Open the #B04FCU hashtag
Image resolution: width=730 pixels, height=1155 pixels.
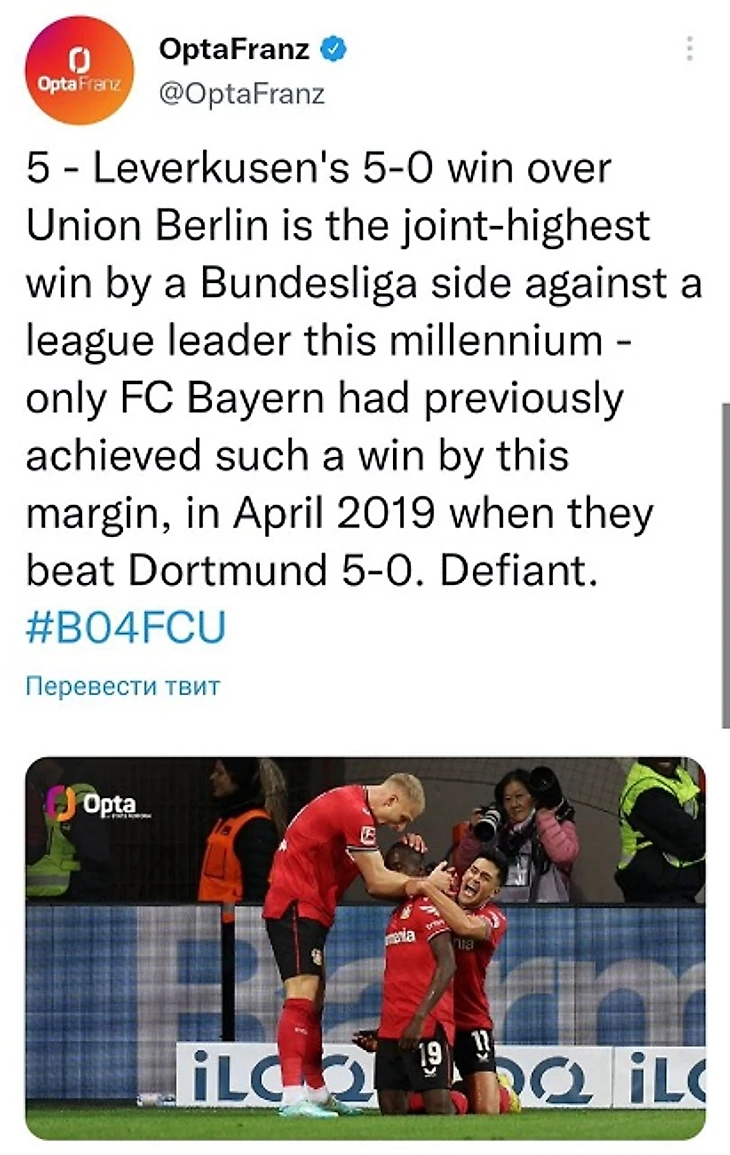pyautogui.click(x=125, y=628)
